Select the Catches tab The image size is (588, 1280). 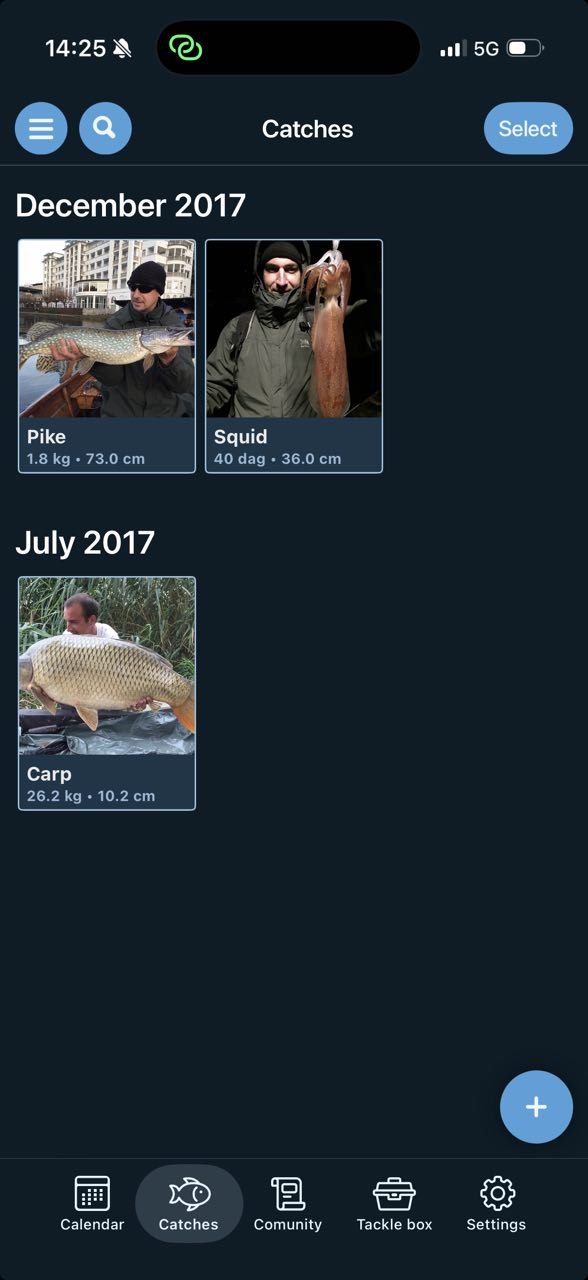189,1204
